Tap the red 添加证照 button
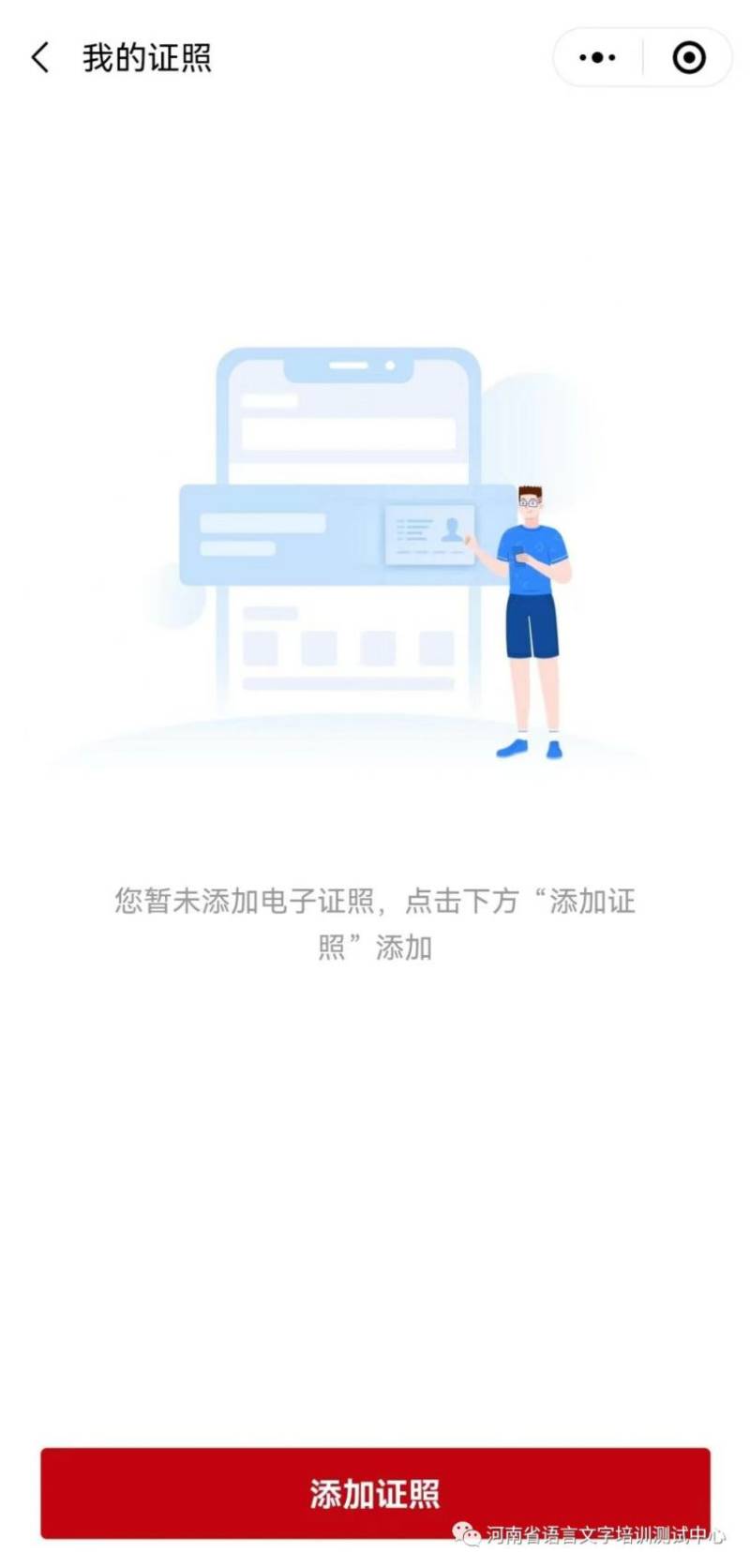The image size is (750, 1568). [x=375, y=1492]
